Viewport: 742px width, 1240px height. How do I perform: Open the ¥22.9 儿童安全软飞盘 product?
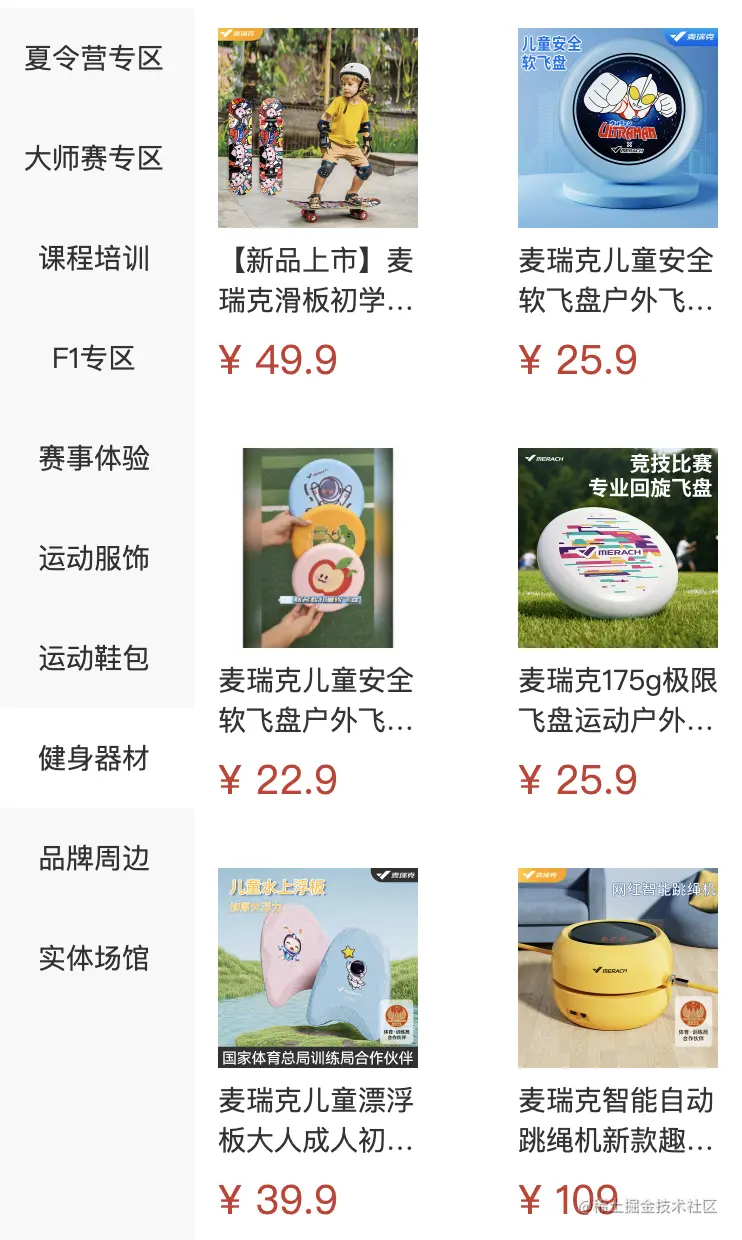point(317,548)
